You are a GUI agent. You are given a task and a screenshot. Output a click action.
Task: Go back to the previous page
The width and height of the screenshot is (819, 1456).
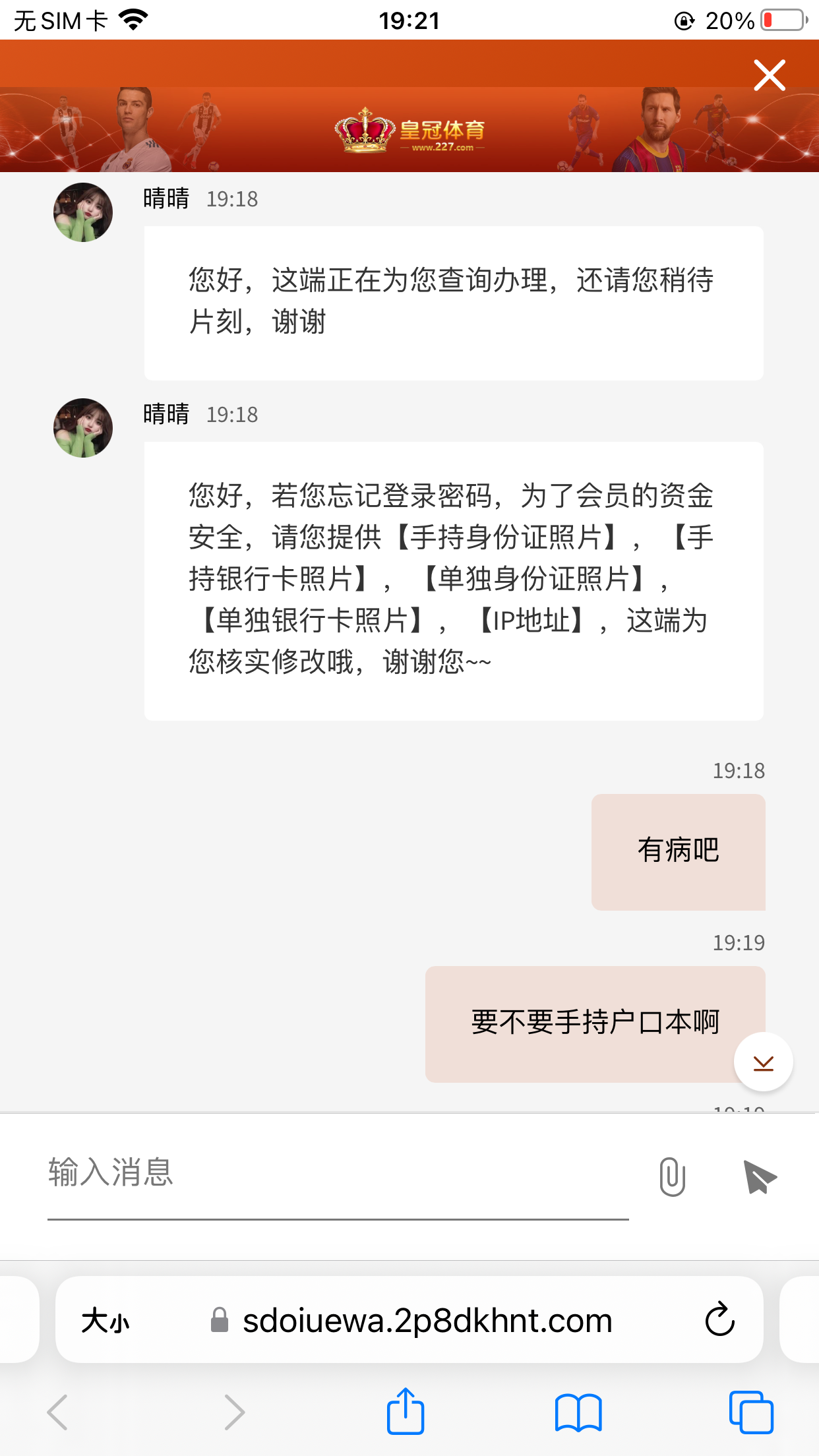point(58,1412)
